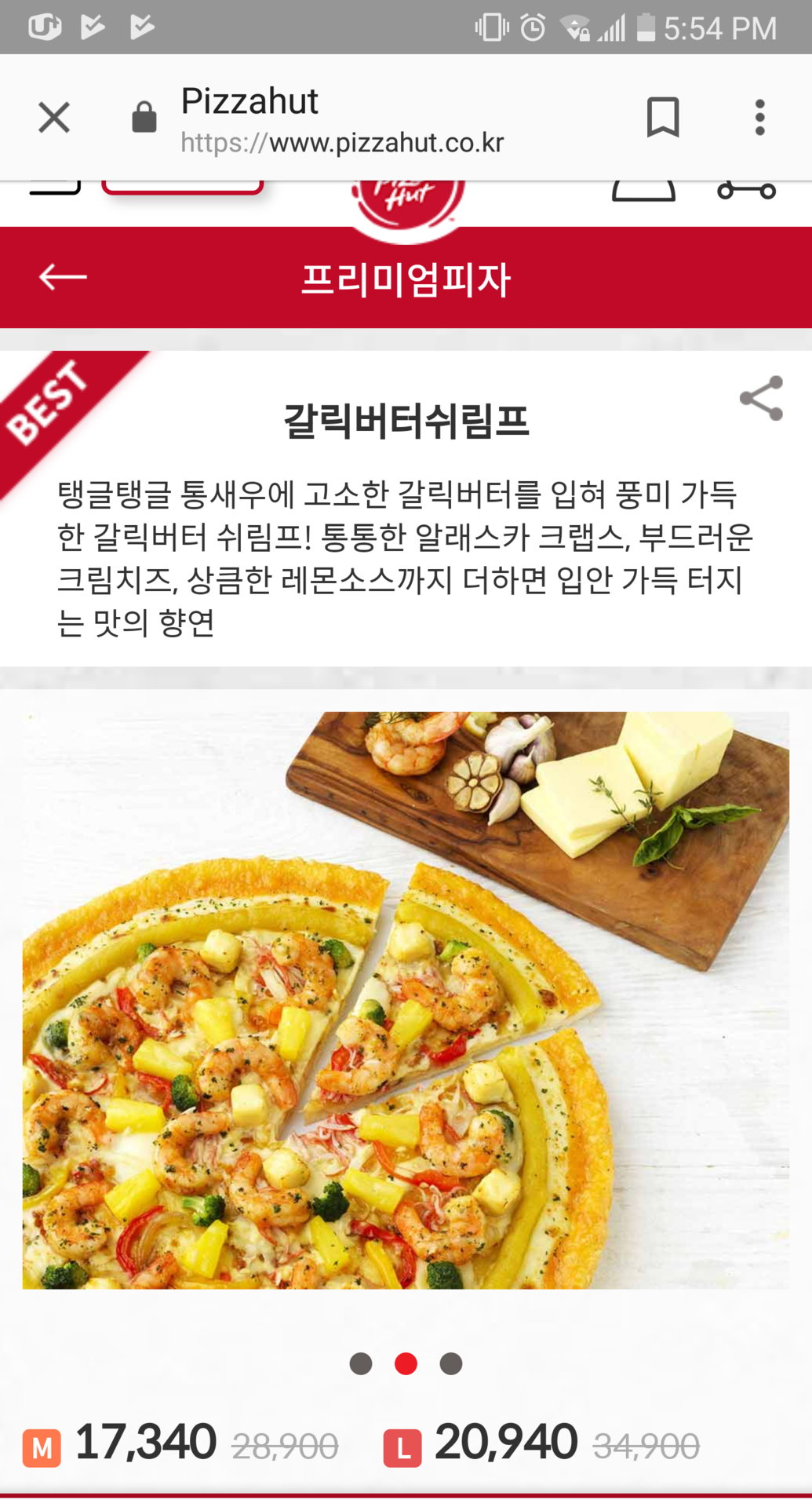Go back from 프리미엄피자 page
The width and height of the screenshot is (812, 1507).
coord(63,277)
